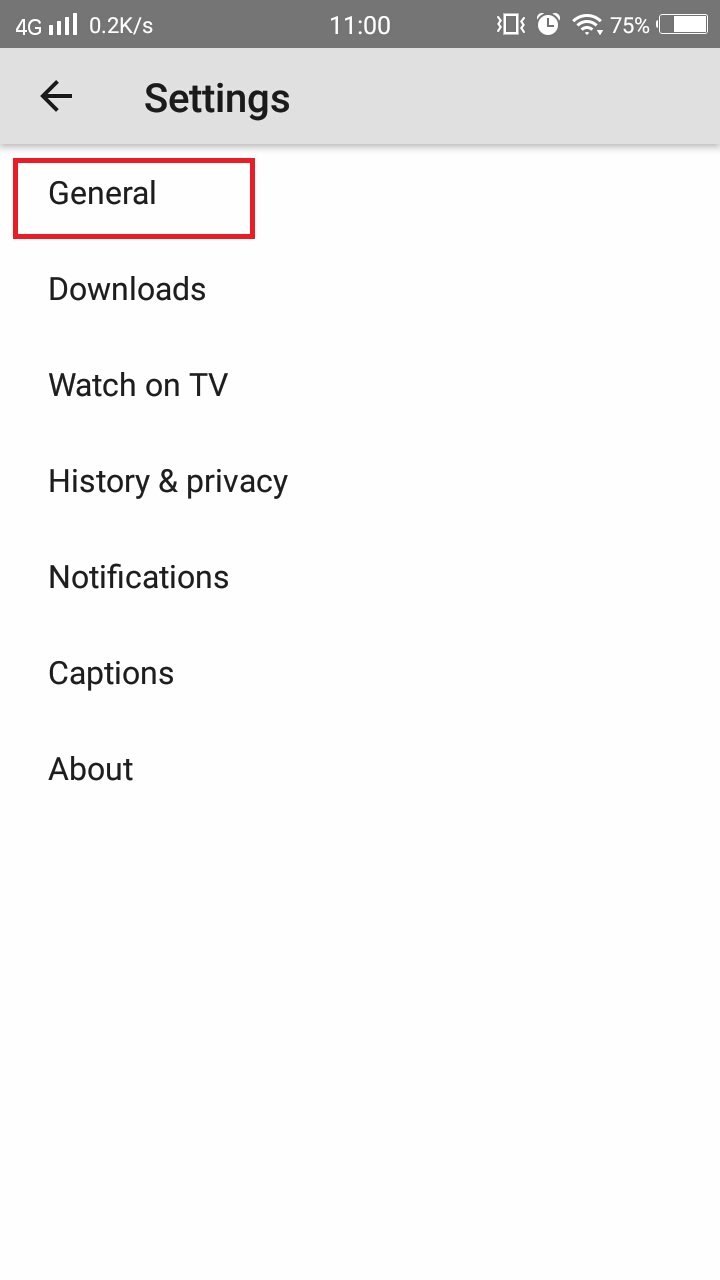Image resolution: width=720 pixels, height=1280 pixels.
Task: Open Captions settings
Action: pos(111,673)
